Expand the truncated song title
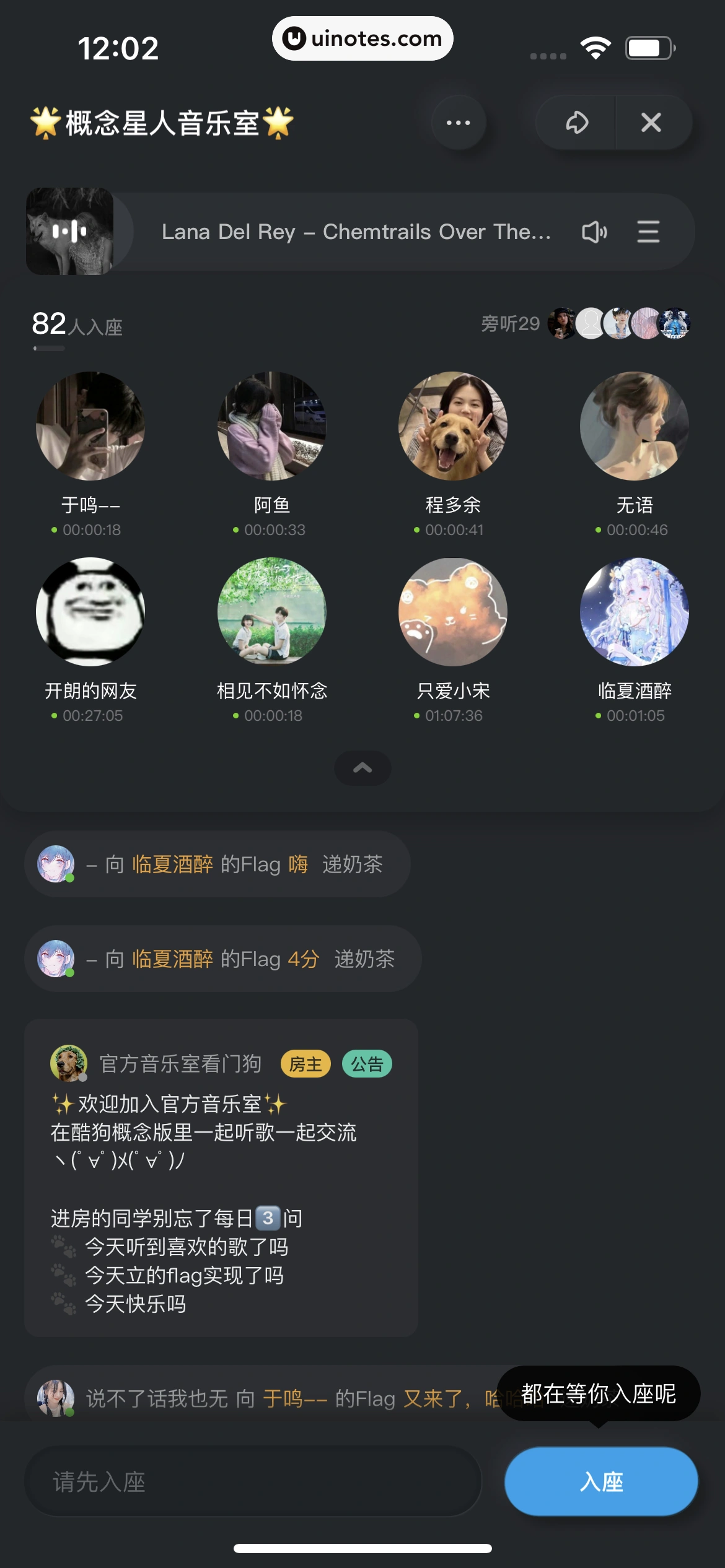The height and width of the screenshot is (1568, 725). (358, 232)
